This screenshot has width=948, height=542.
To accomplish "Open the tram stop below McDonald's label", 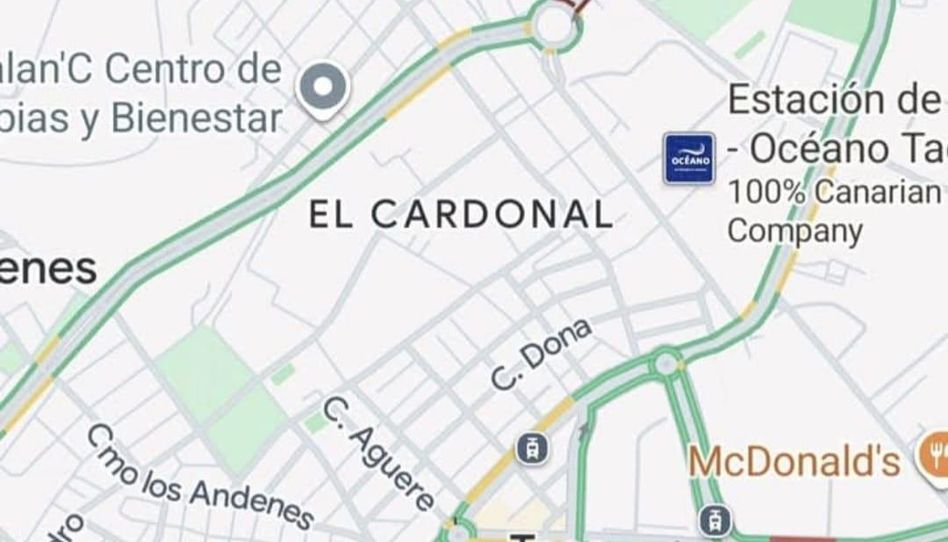I will (715, 520).
